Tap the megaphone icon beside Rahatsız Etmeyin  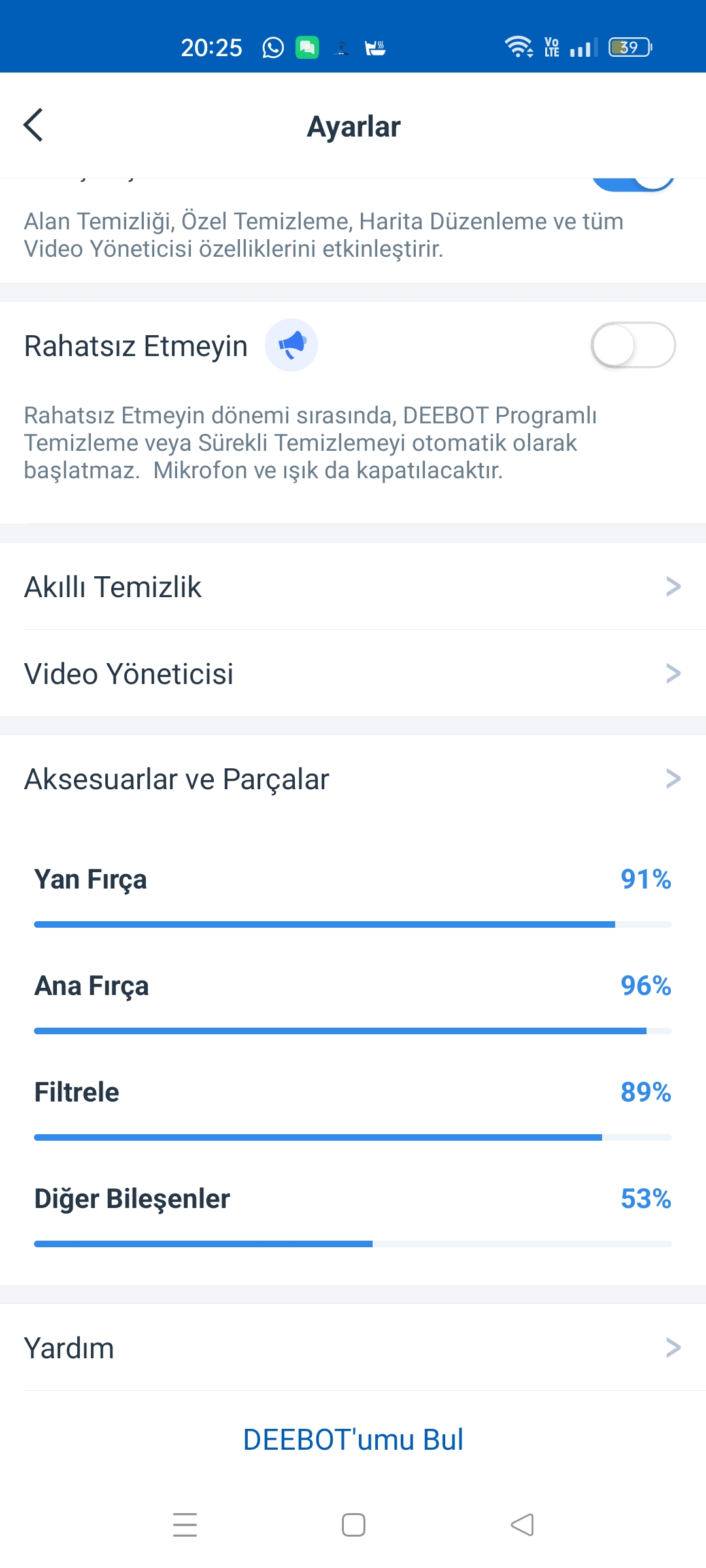click(x=291, y=345)
